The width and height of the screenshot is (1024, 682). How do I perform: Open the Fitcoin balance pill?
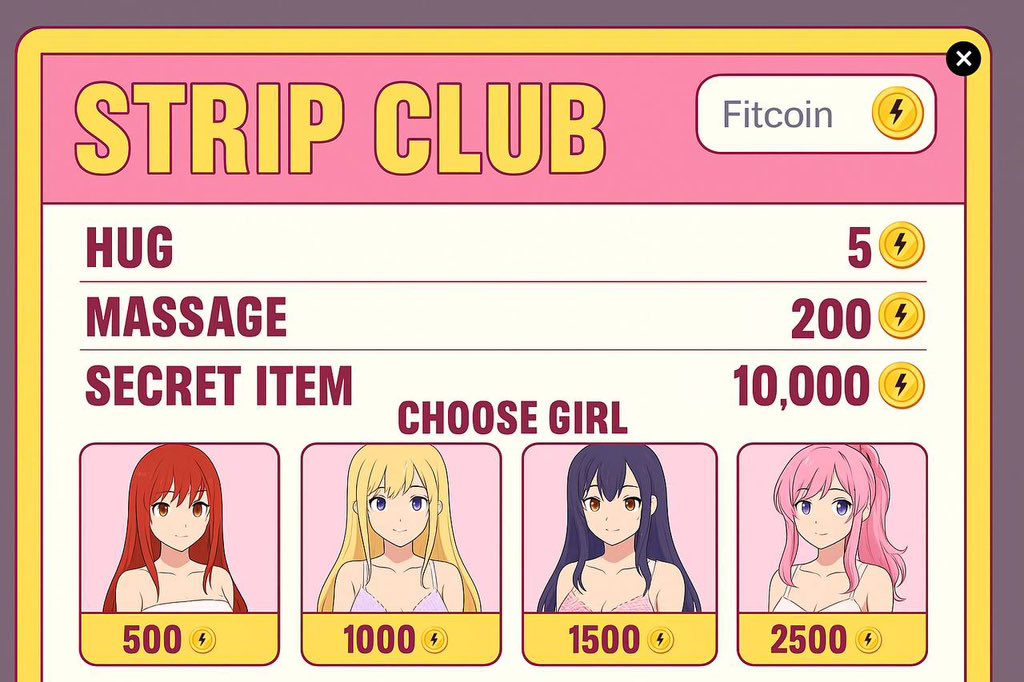click(x=815, y=114)
